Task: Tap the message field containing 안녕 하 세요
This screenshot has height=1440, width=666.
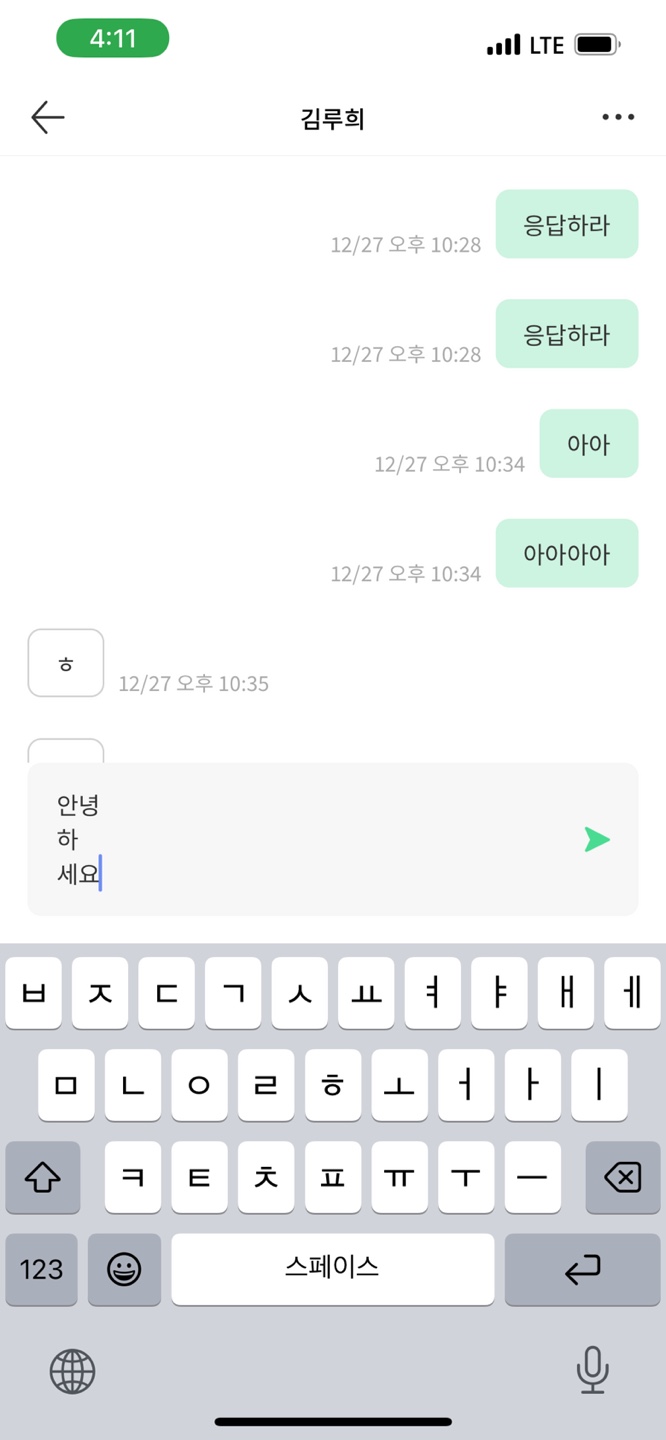Action: click(300, 840)
